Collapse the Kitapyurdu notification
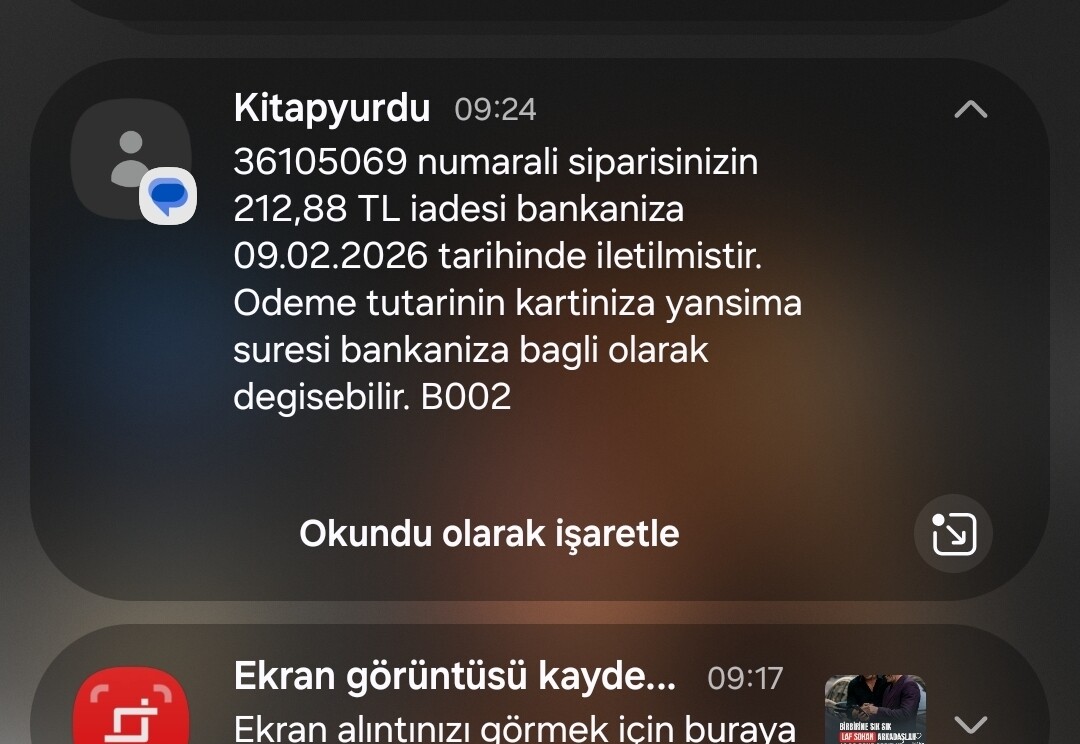 [x=970, y=109]
